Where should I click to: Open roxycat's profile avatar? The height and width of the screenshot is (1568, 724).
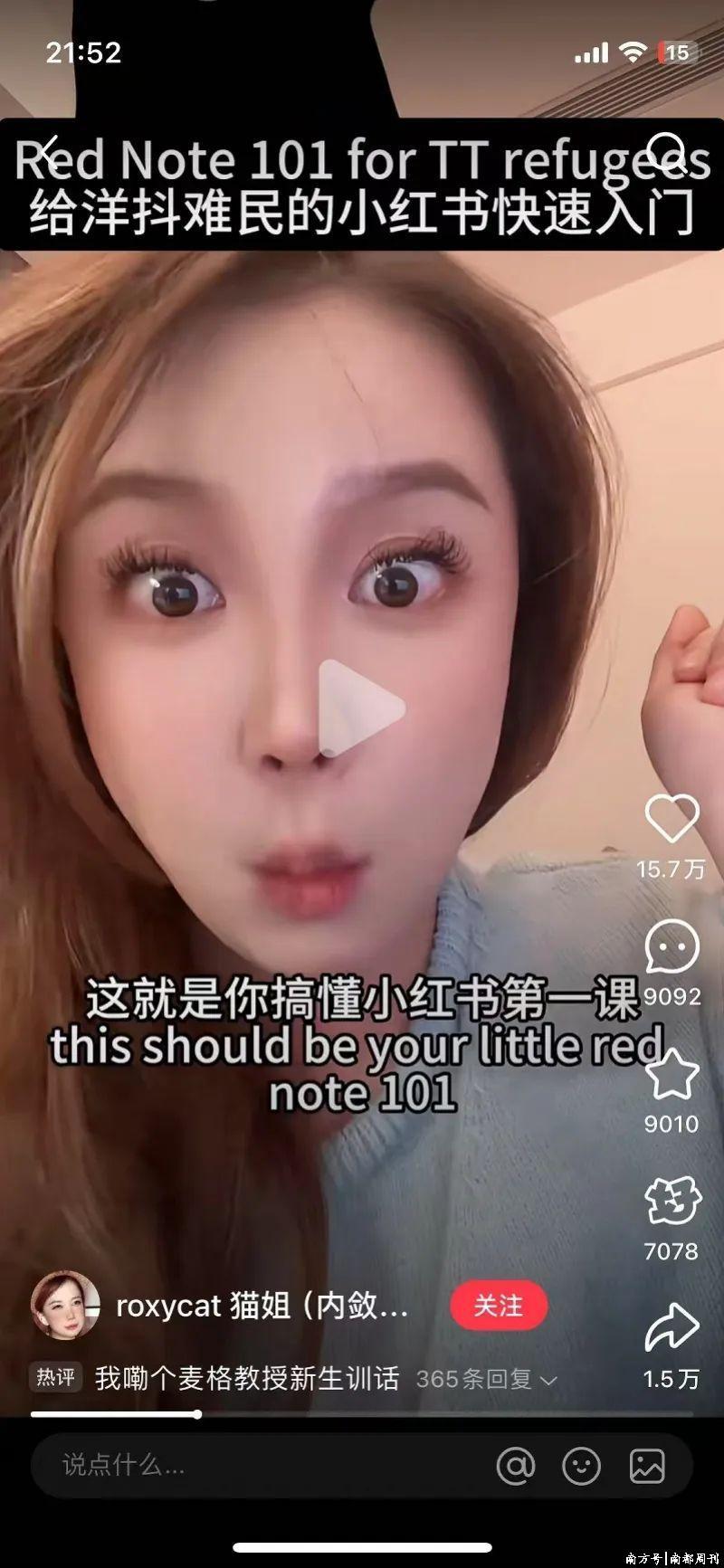point(65,1305)
